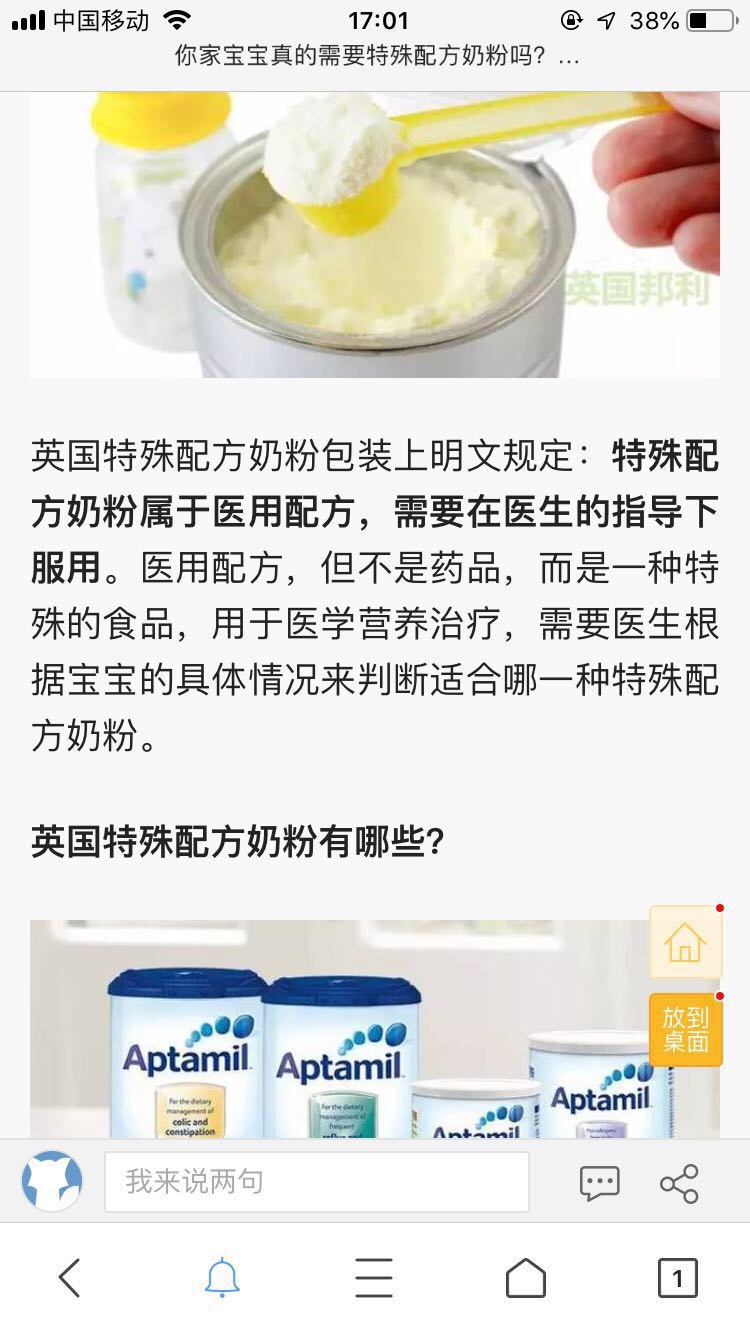Tap the 放到桌面 button
This screenshot has width=750, height=1334.
(685, 1030)
